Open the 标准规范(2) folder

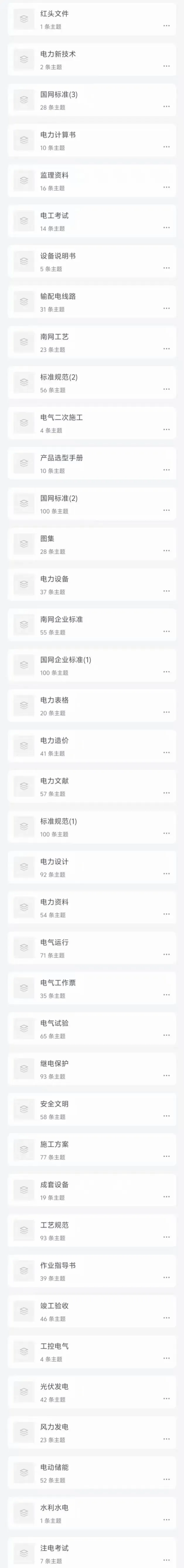[92, 383]
